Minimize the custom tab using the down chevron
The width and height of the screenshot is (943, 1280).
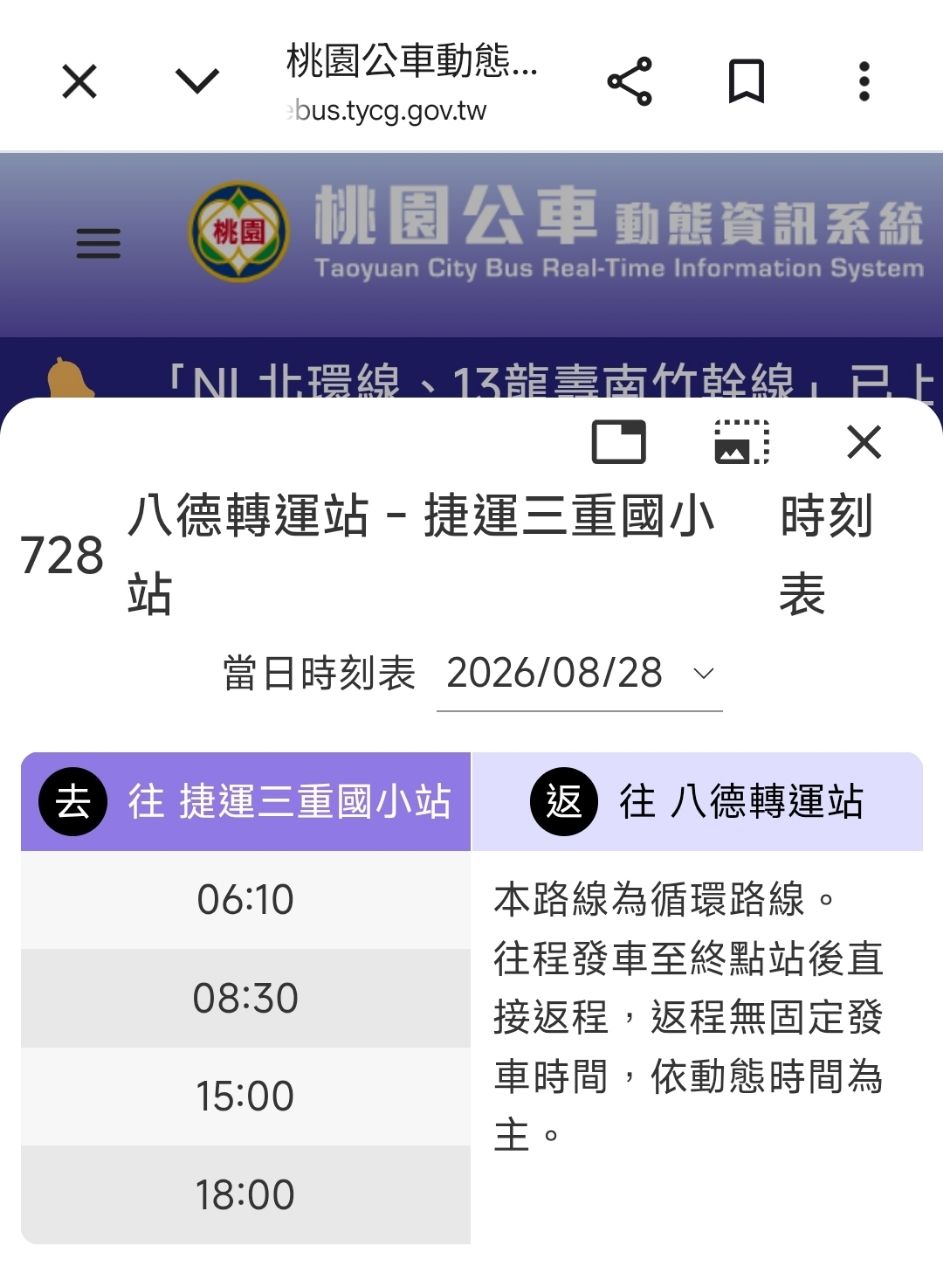click(x=197, y=81)
